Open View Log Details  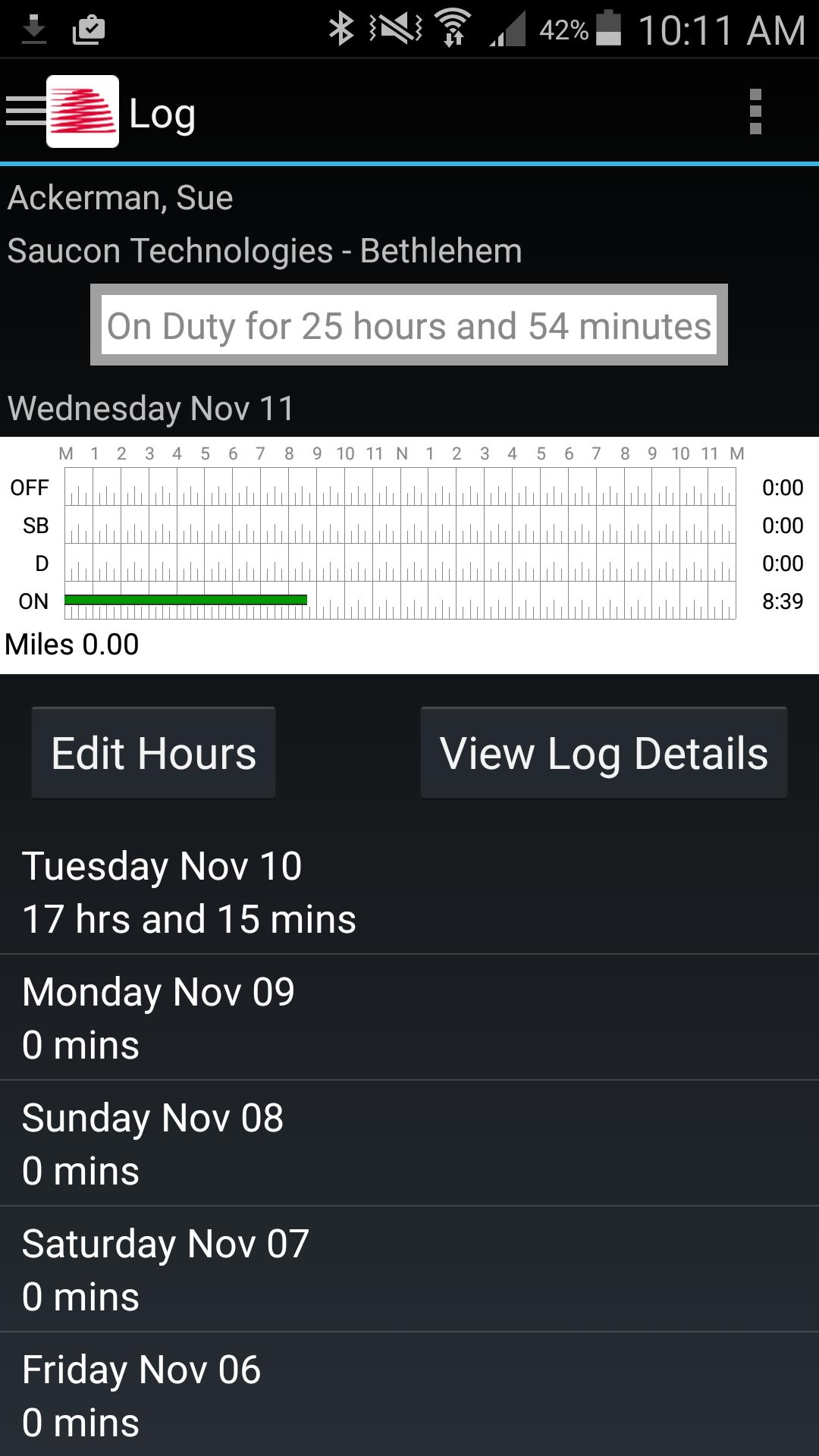pos(604,753)
